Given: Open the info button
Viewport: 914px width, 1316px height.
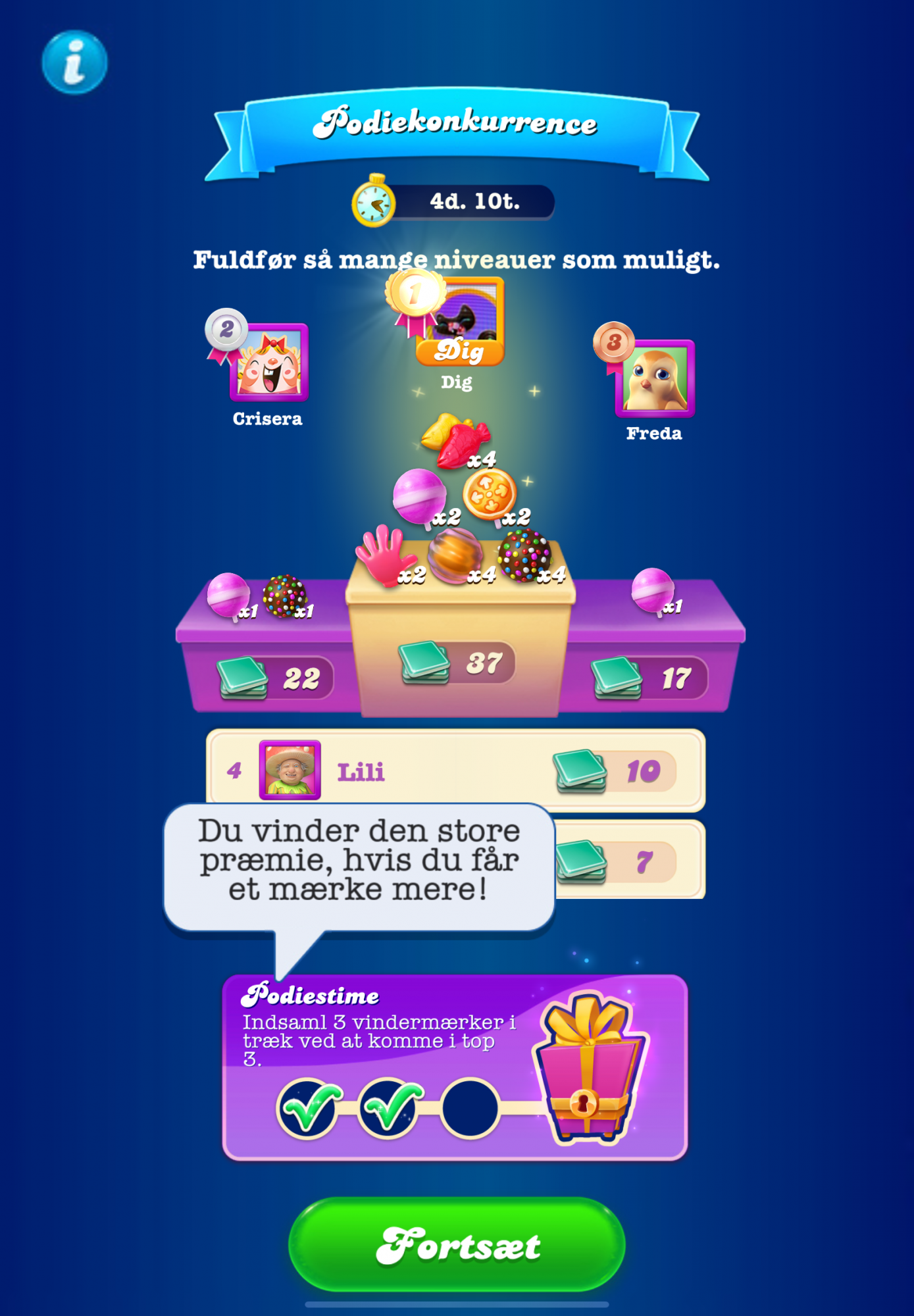Looking at the screenshot, I should (74, 62).
